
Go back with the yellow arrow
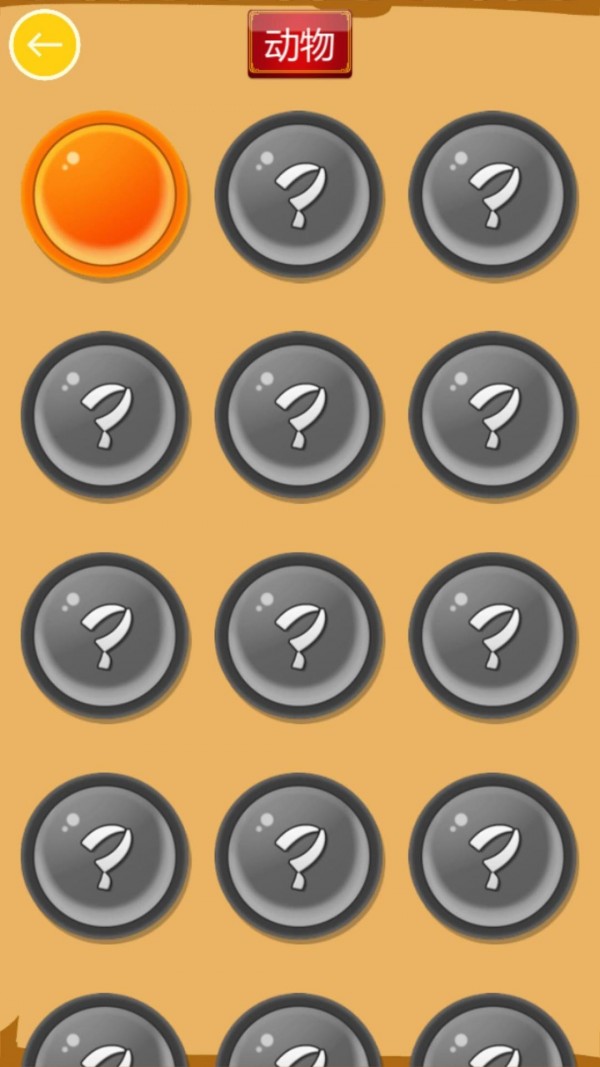[x=45, y=45]
